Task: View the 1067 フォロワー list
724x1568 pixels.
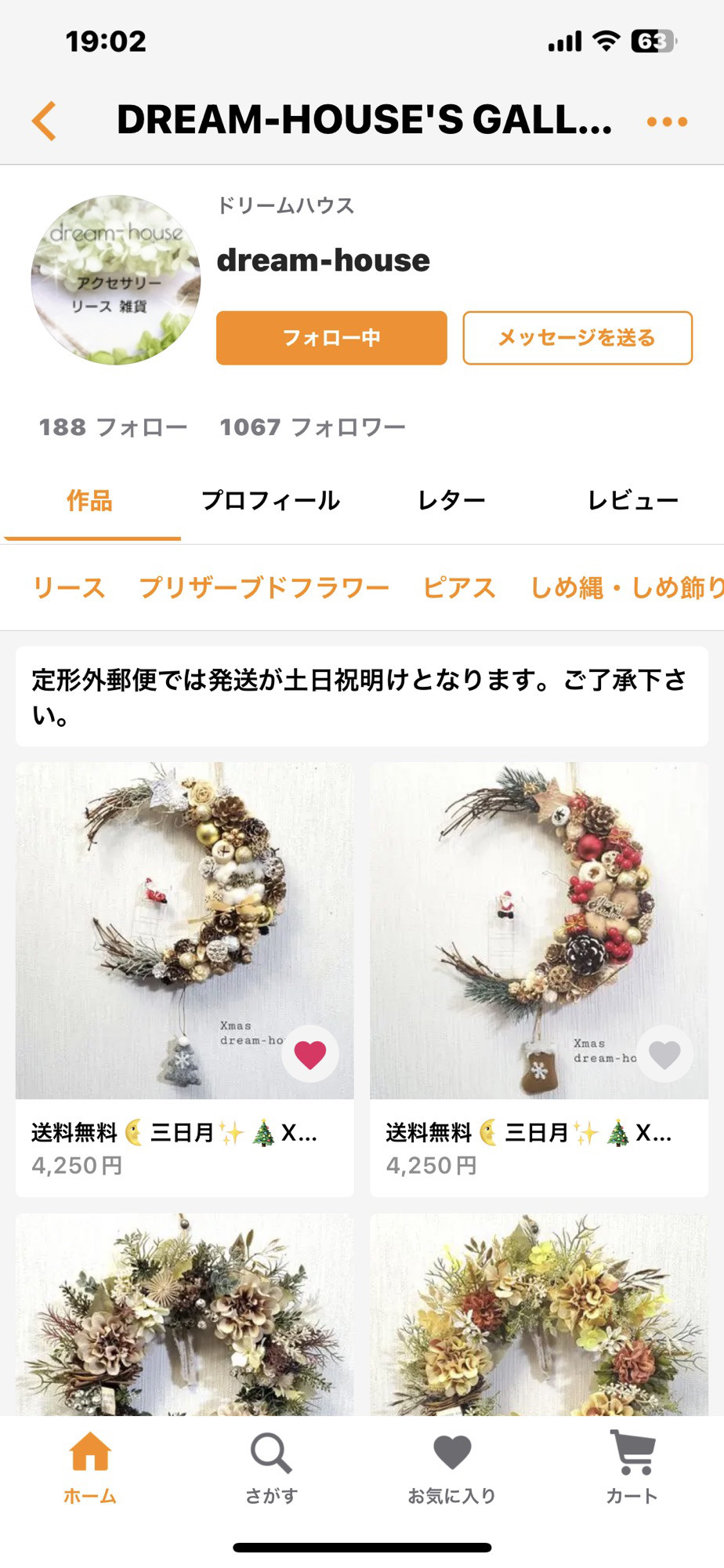Action: [312, 427]
